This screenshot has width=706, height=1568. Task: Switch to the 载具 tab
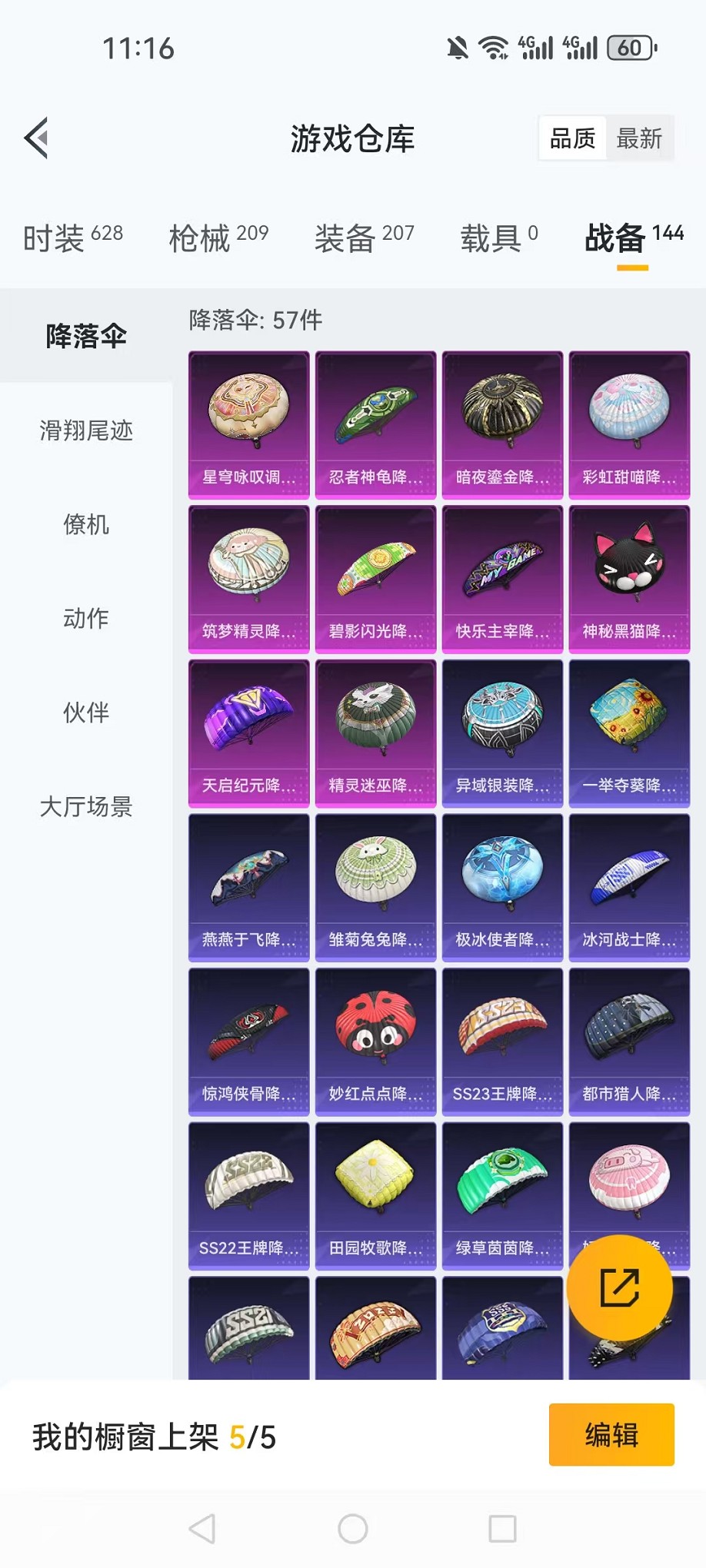pyautogui.click(x=498, y=238)
